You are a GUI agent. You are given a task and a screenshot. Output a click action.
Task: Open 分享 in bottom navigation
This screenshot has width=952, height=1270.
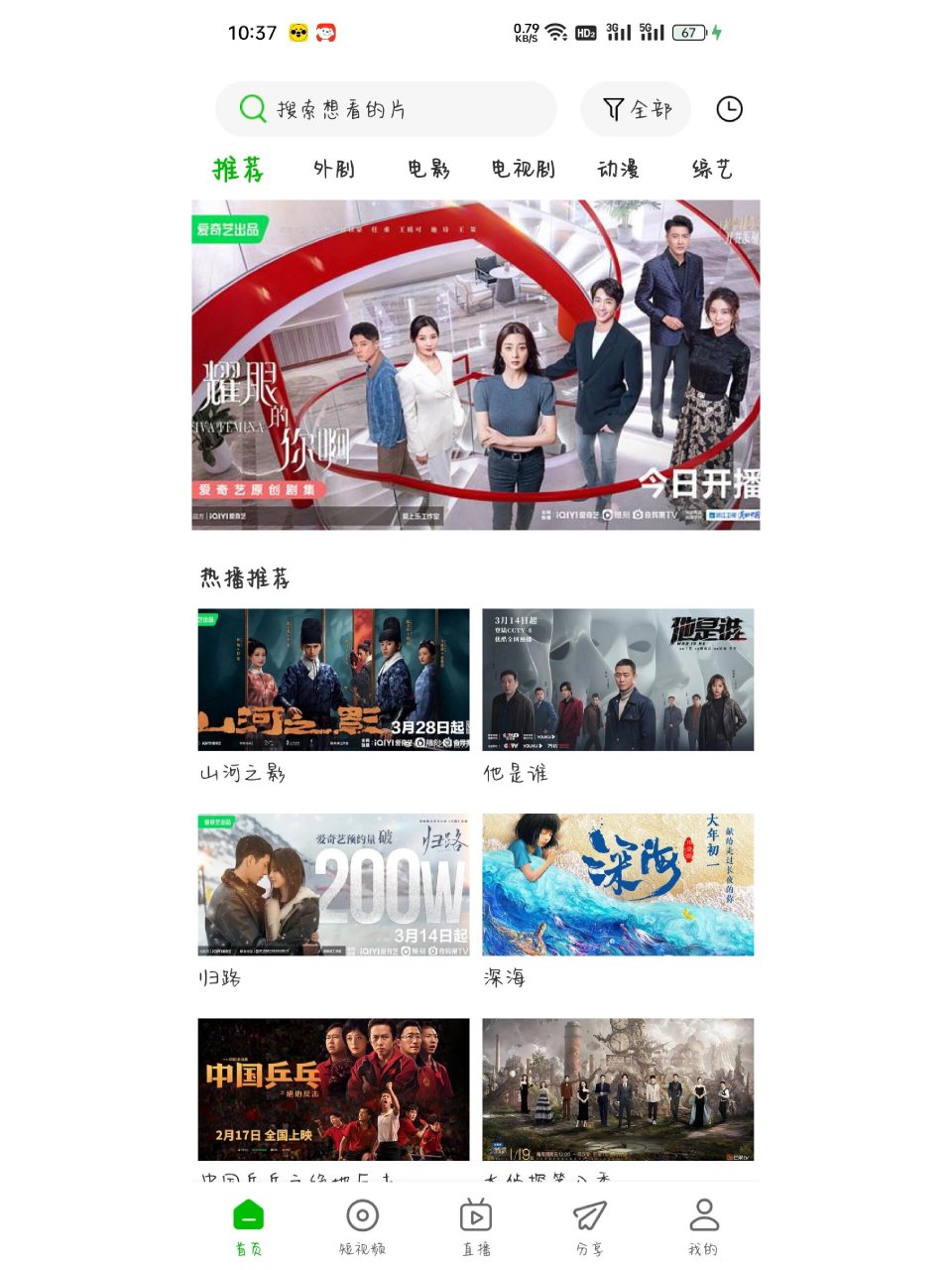pyautogui.click(x=590, y=1226)
